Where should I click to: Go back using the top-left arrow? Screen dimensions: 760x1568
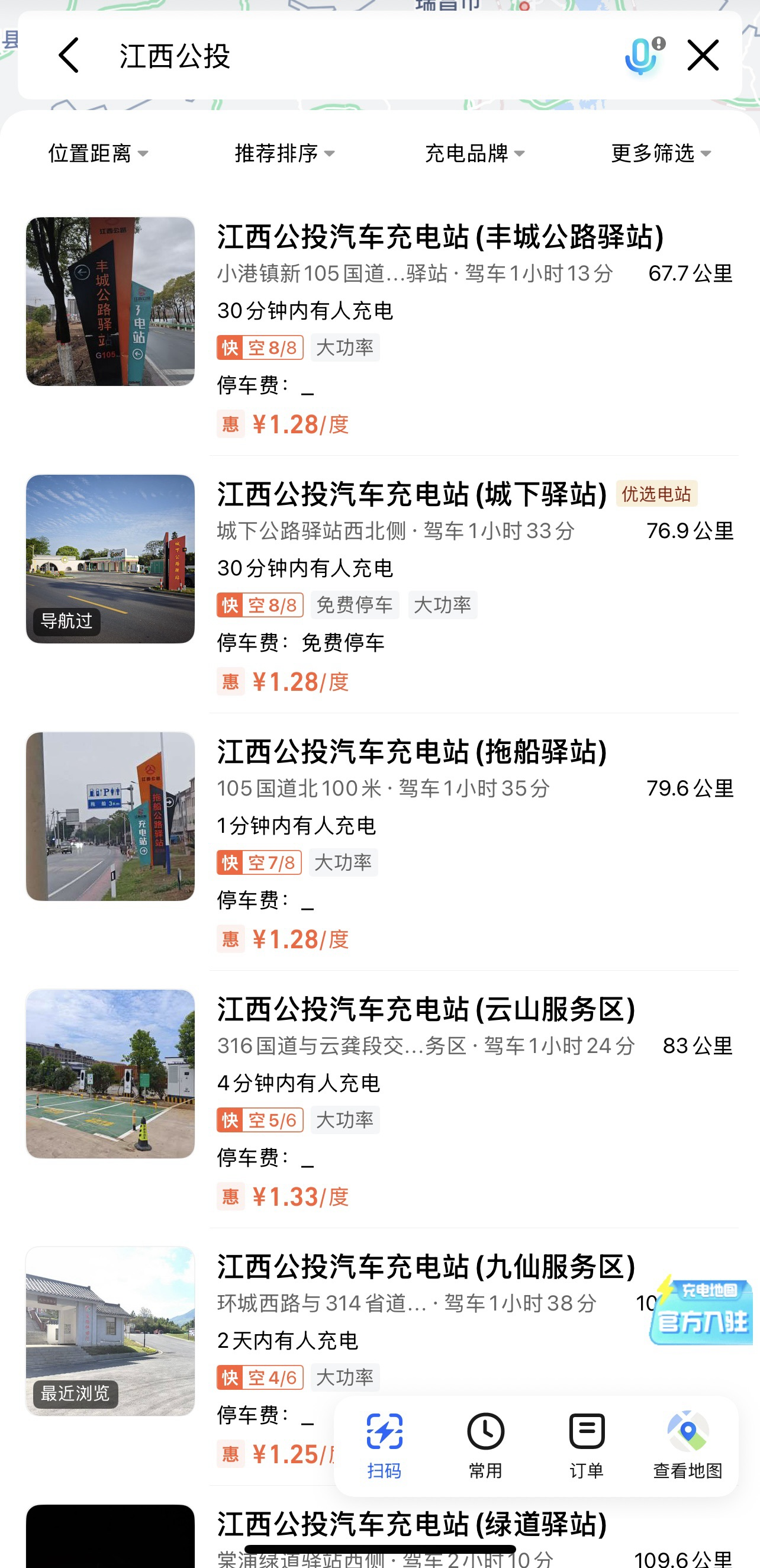click(x=69, y=56)
